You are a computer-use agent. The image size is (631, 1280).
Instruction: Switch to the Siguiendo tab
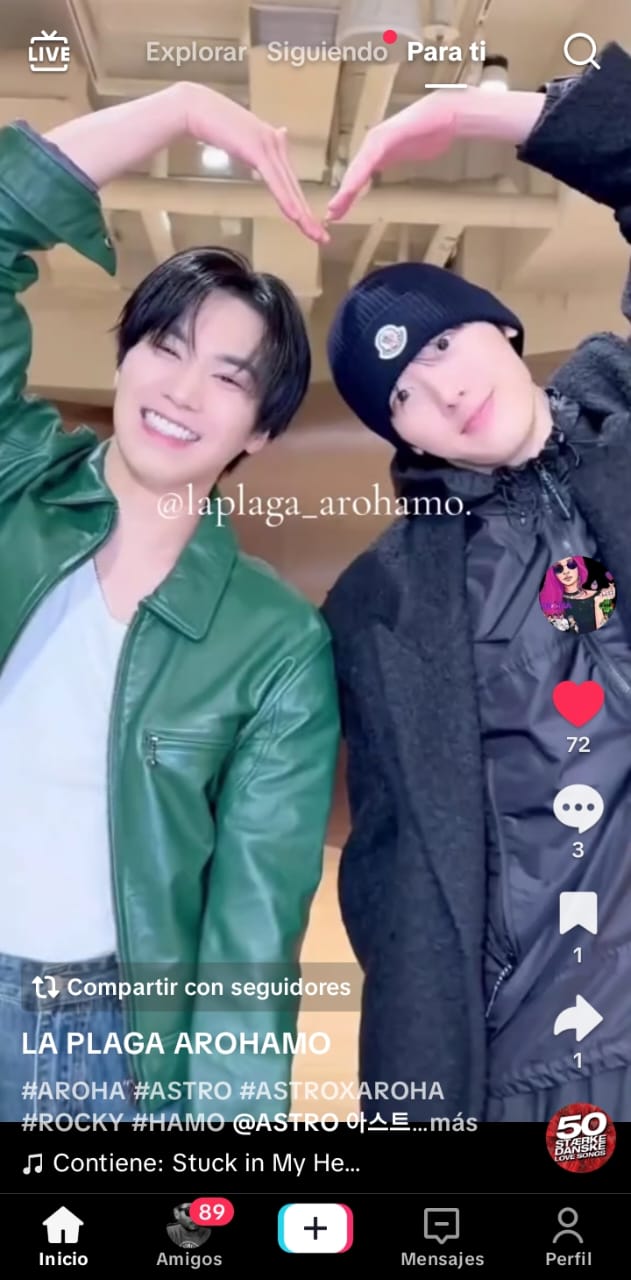click(326, 52)
